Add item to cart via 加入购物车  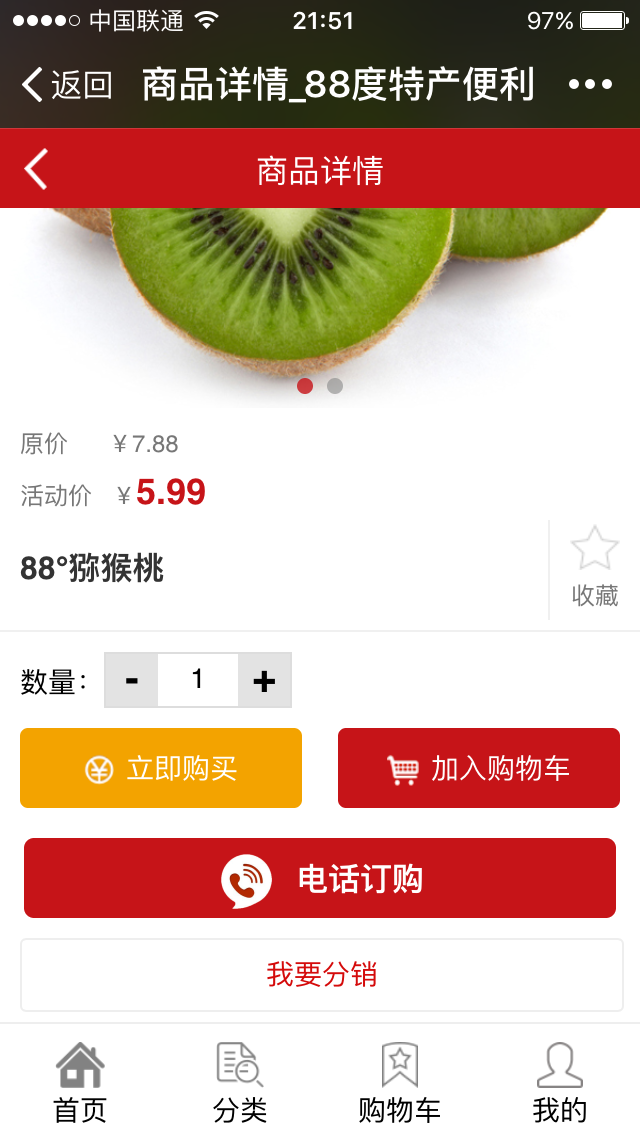coord(479,768)
